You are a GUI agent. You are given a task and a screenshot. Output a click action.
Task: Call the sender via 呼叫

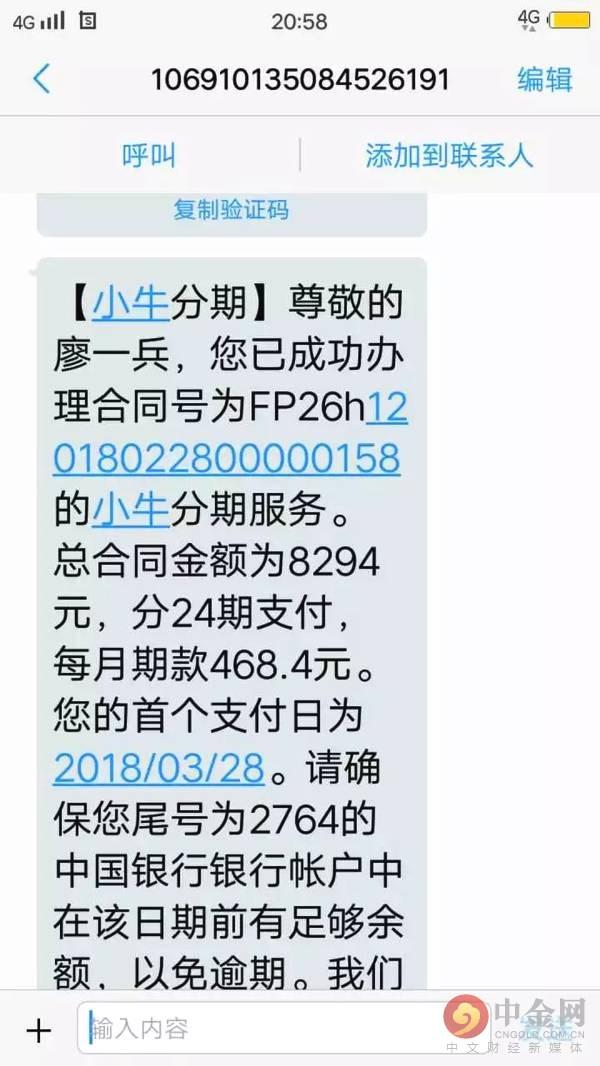[x=149, y=155]
